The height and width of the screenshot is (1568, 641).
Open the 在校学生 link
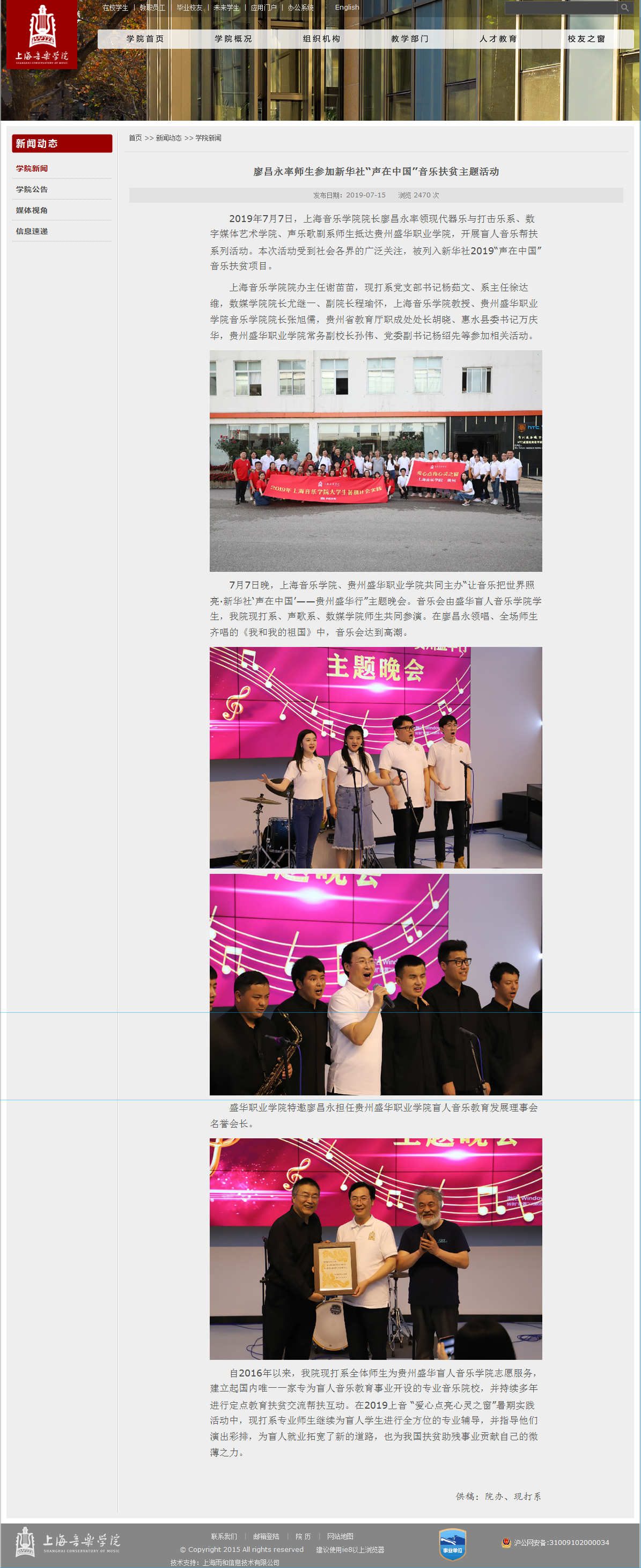(115, 8)
